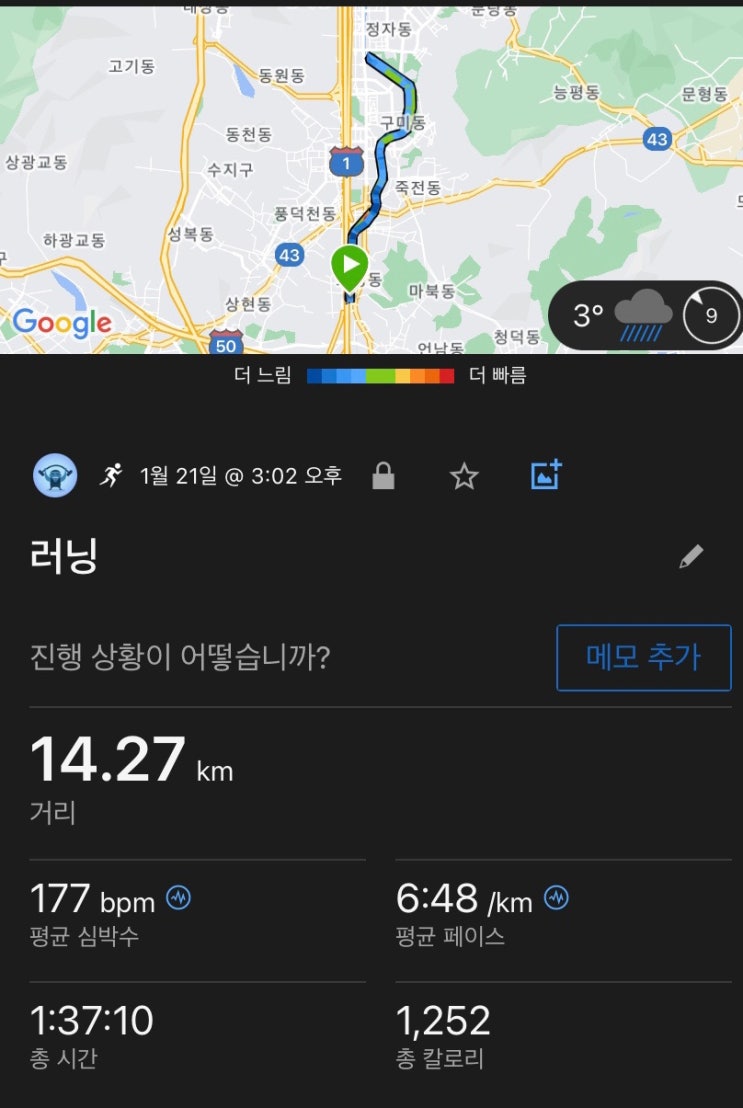Tap the profile avatar icon
Image resolution: width=743 pixels, height=1108 pixels.
click(55, 476)
